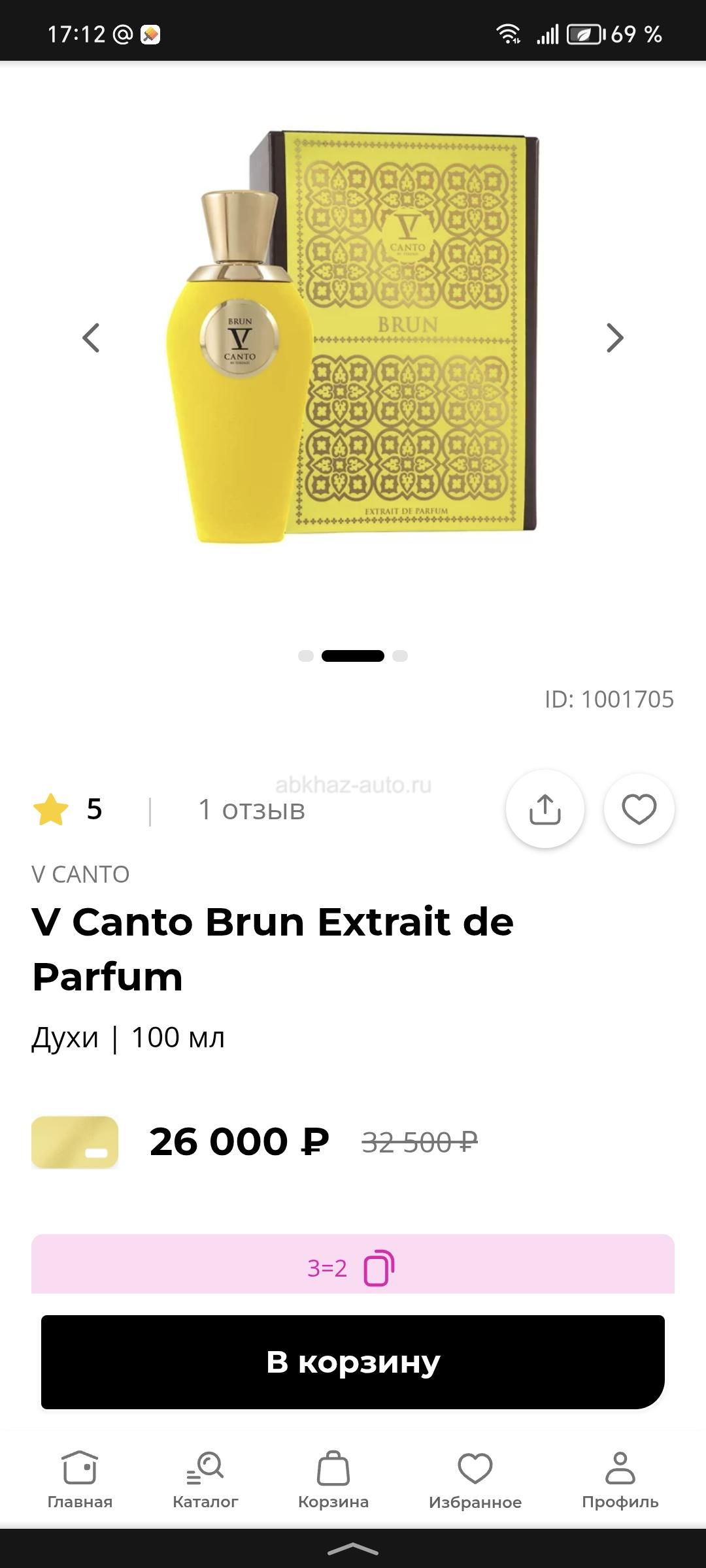Open the V CANTO brand page
This screenshot has width=706, height=1568.
[80, 874]
